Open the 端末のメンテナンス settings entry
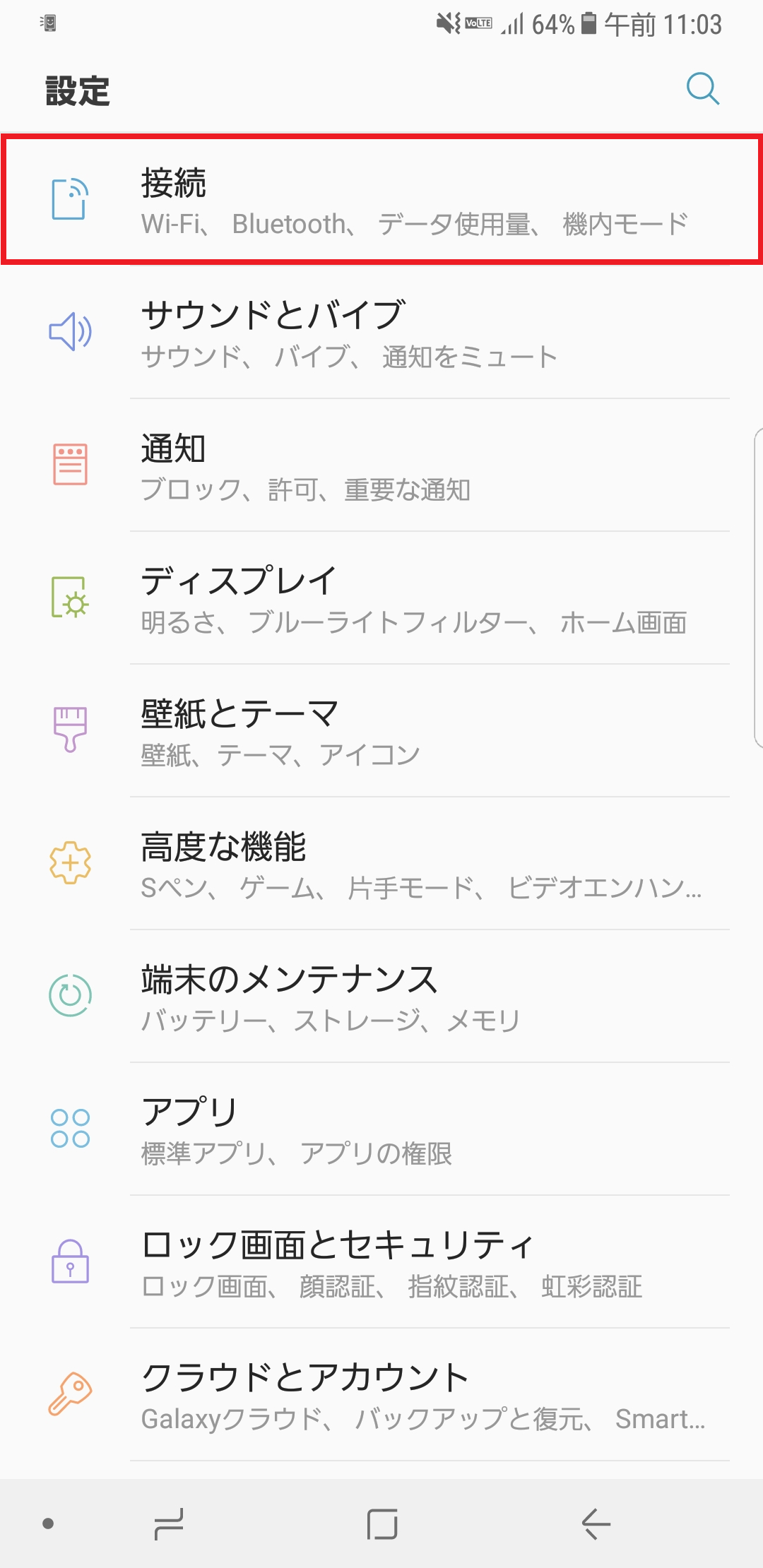 click(381, 996)
